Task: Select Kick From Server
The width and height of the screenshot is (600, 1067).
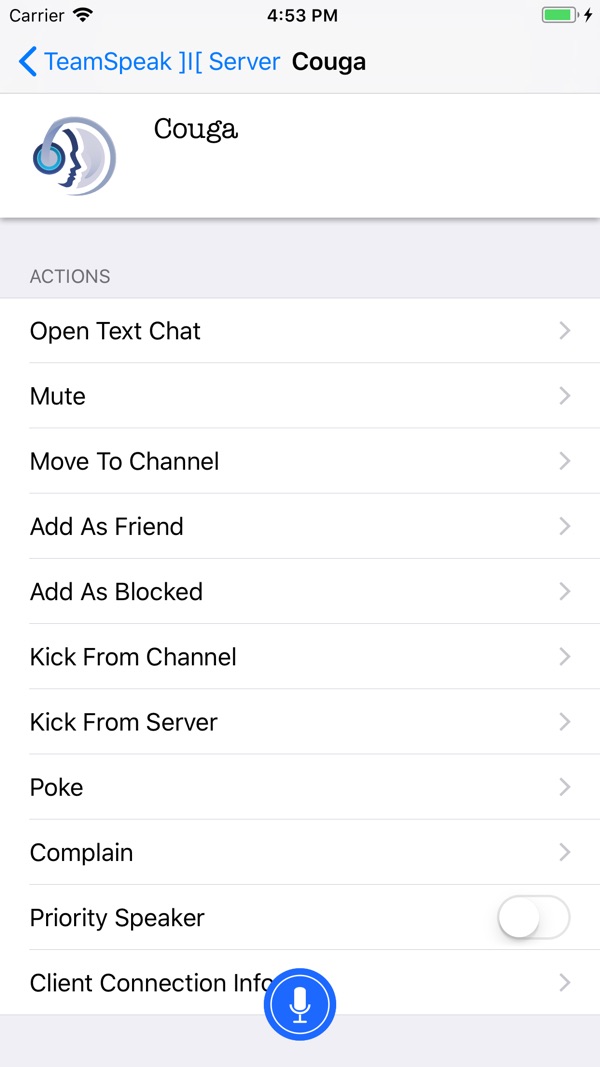Action: [x=300, y=722]
